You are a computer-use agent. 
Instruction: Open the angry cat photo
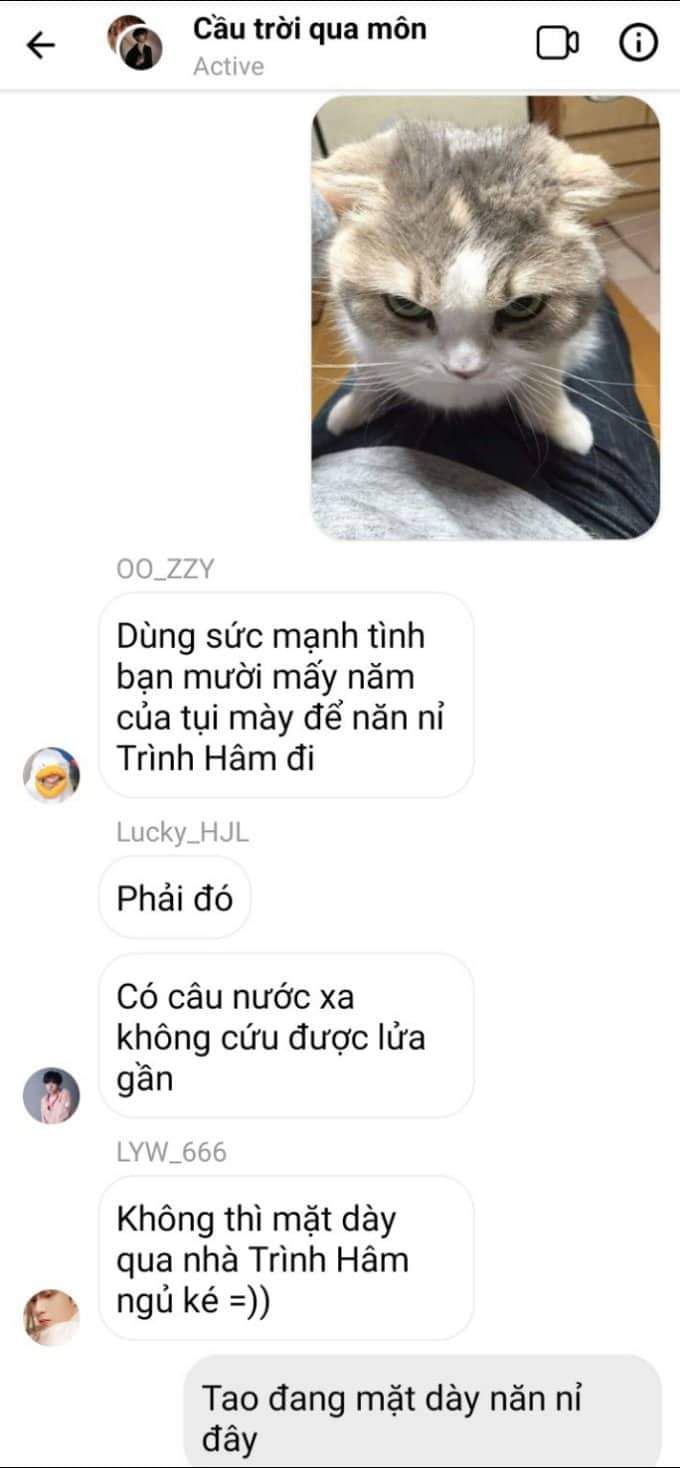click(486, 317)
